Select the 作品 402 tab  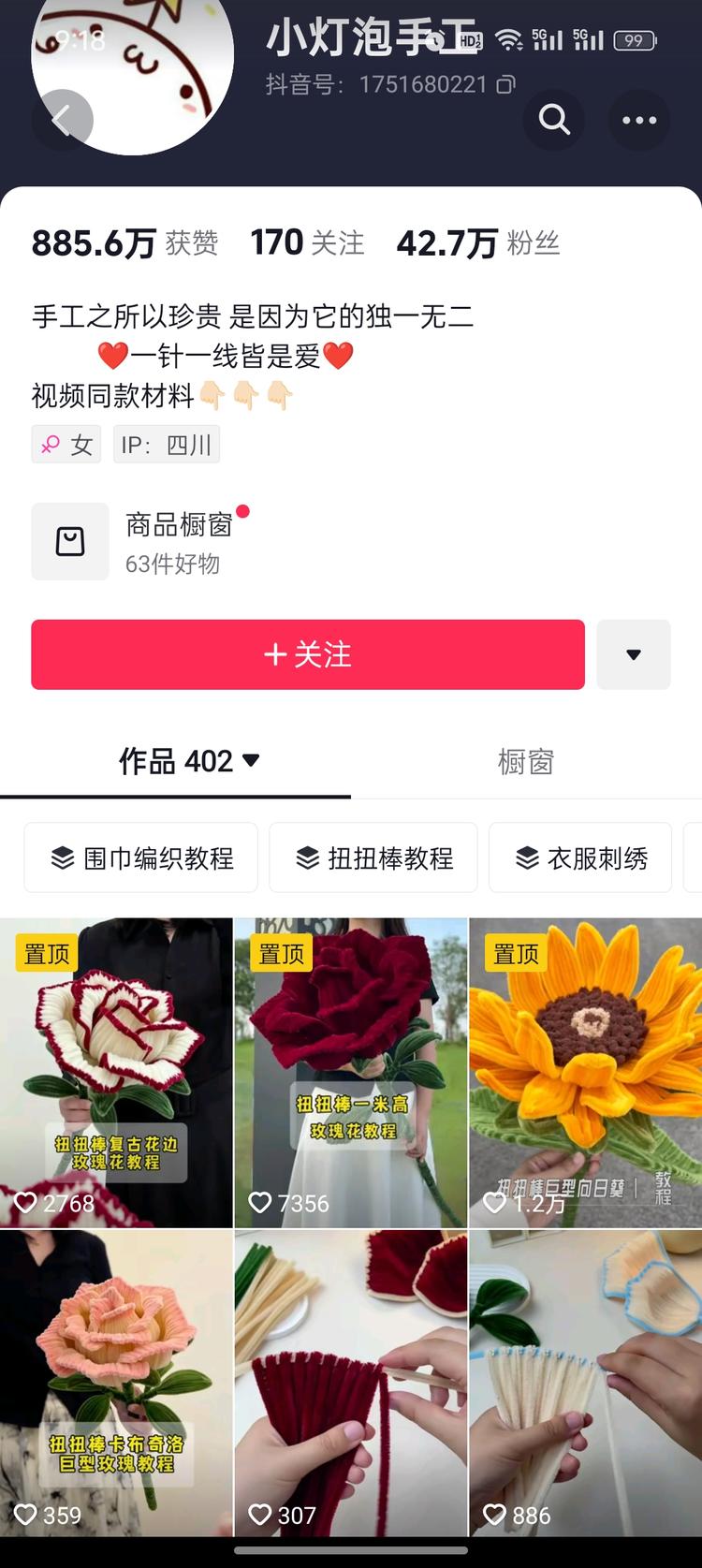pyautogui.click(x=178, y=761)
